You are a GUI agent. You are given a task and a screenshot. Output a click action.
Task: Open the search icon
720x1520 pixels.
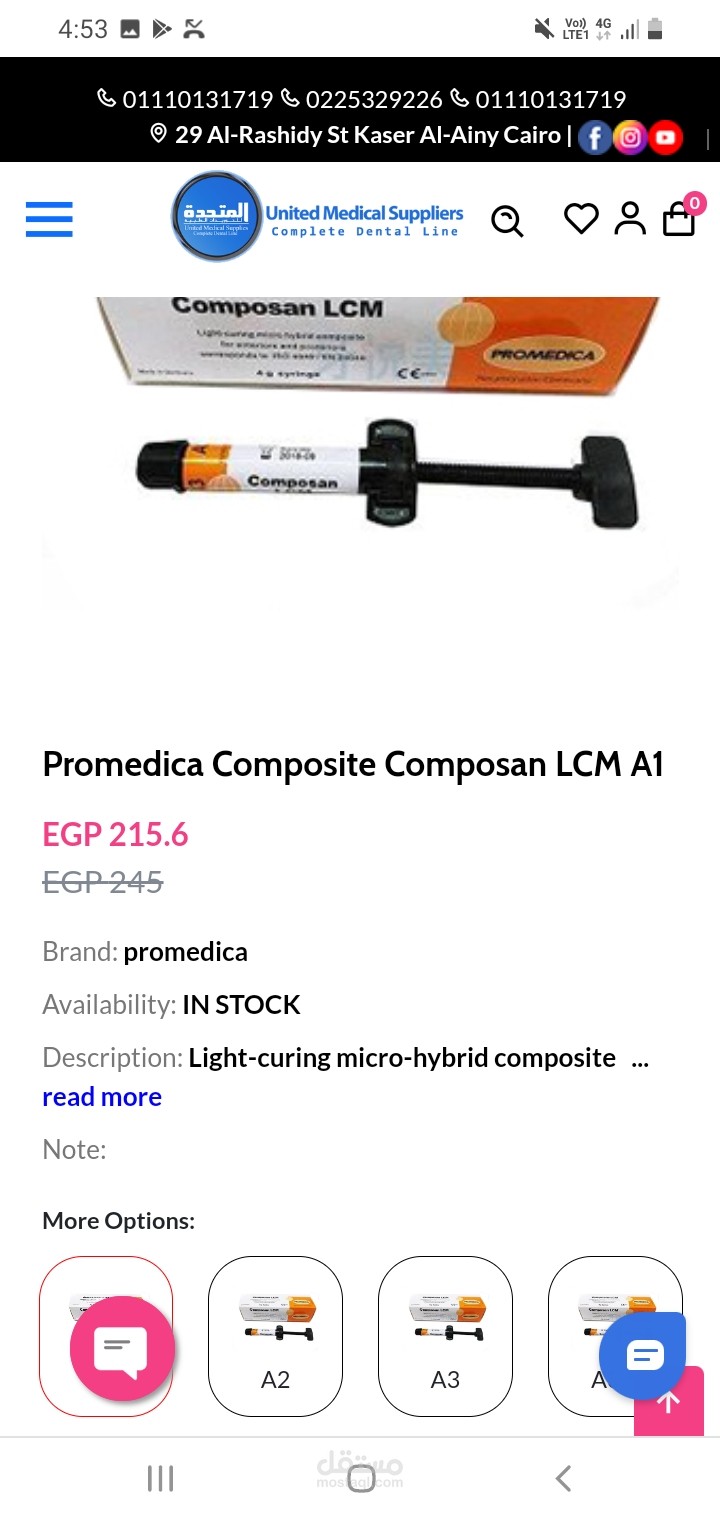(507, 220)
